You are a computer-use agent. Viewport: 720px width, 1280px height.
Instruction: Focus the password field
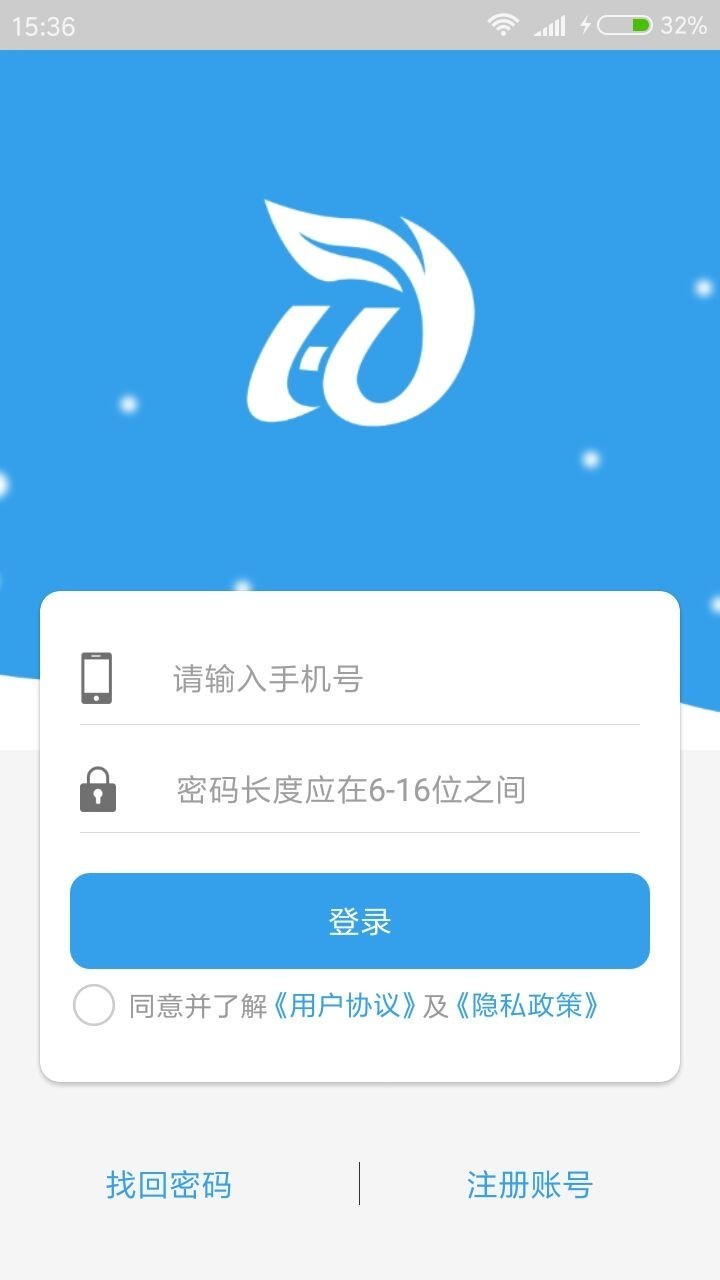(x=400, y=790)
